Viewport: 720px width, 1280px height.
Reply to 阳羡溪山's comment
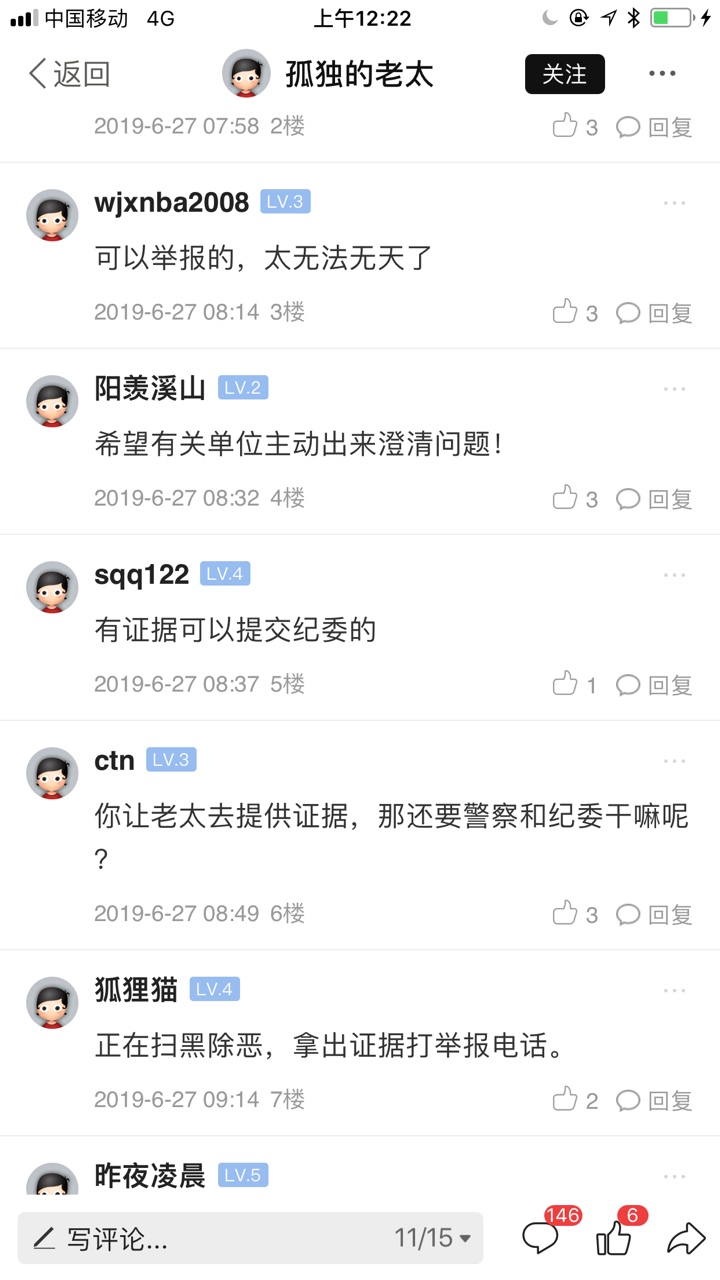click(655, 498)
